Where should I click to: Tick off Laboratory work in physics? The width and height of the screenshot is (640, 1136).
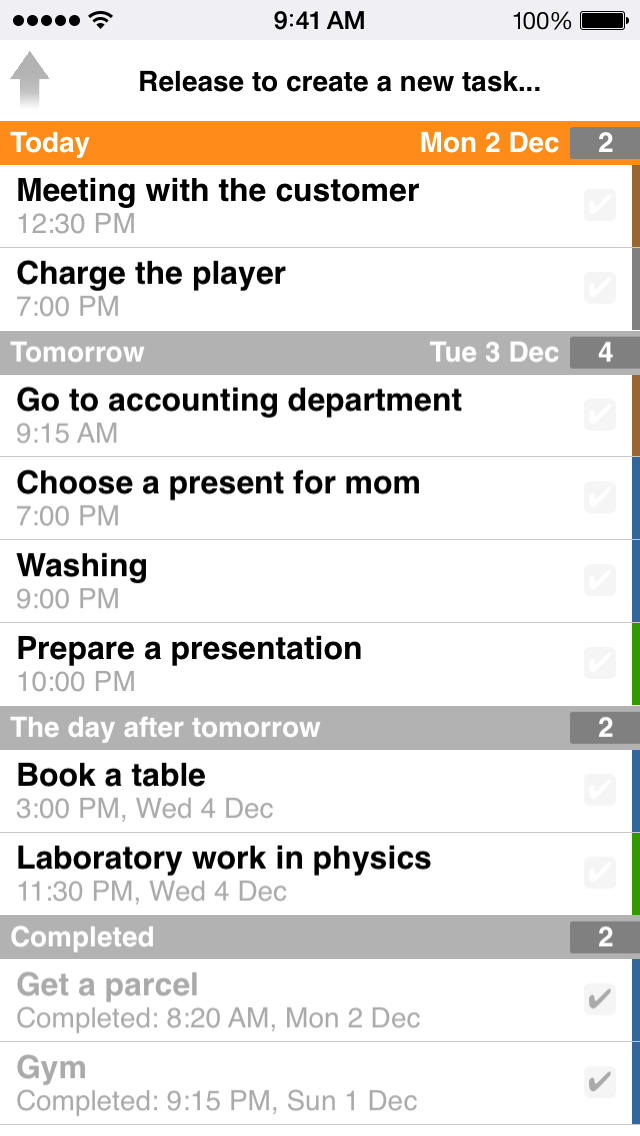pos(600,872)
